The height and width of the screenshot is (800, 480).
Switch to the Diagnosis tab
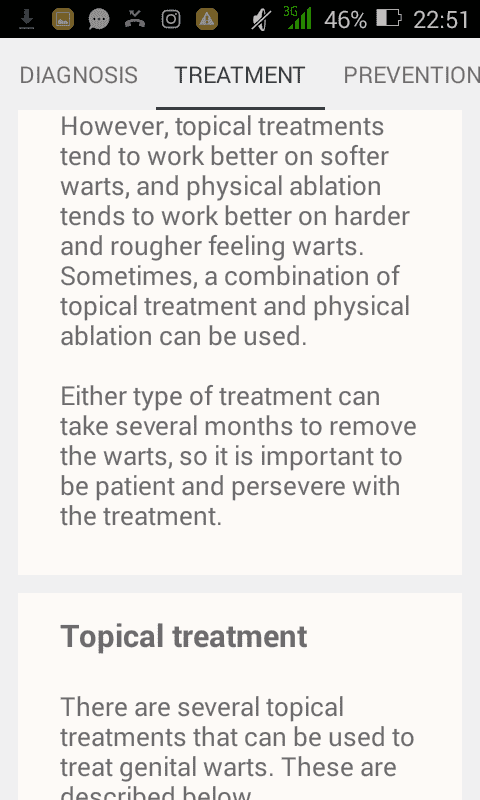(x=79, y=75)
